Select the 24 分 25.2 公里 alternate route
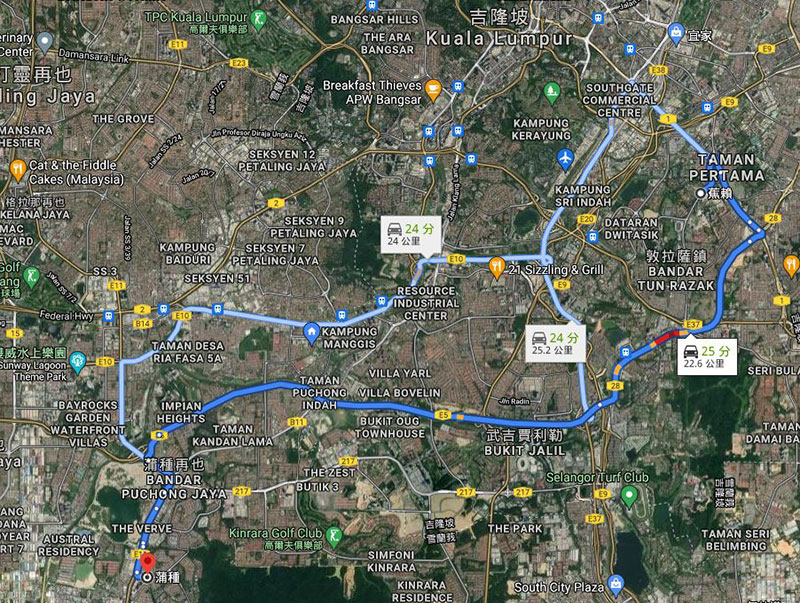 coord(553,343)
